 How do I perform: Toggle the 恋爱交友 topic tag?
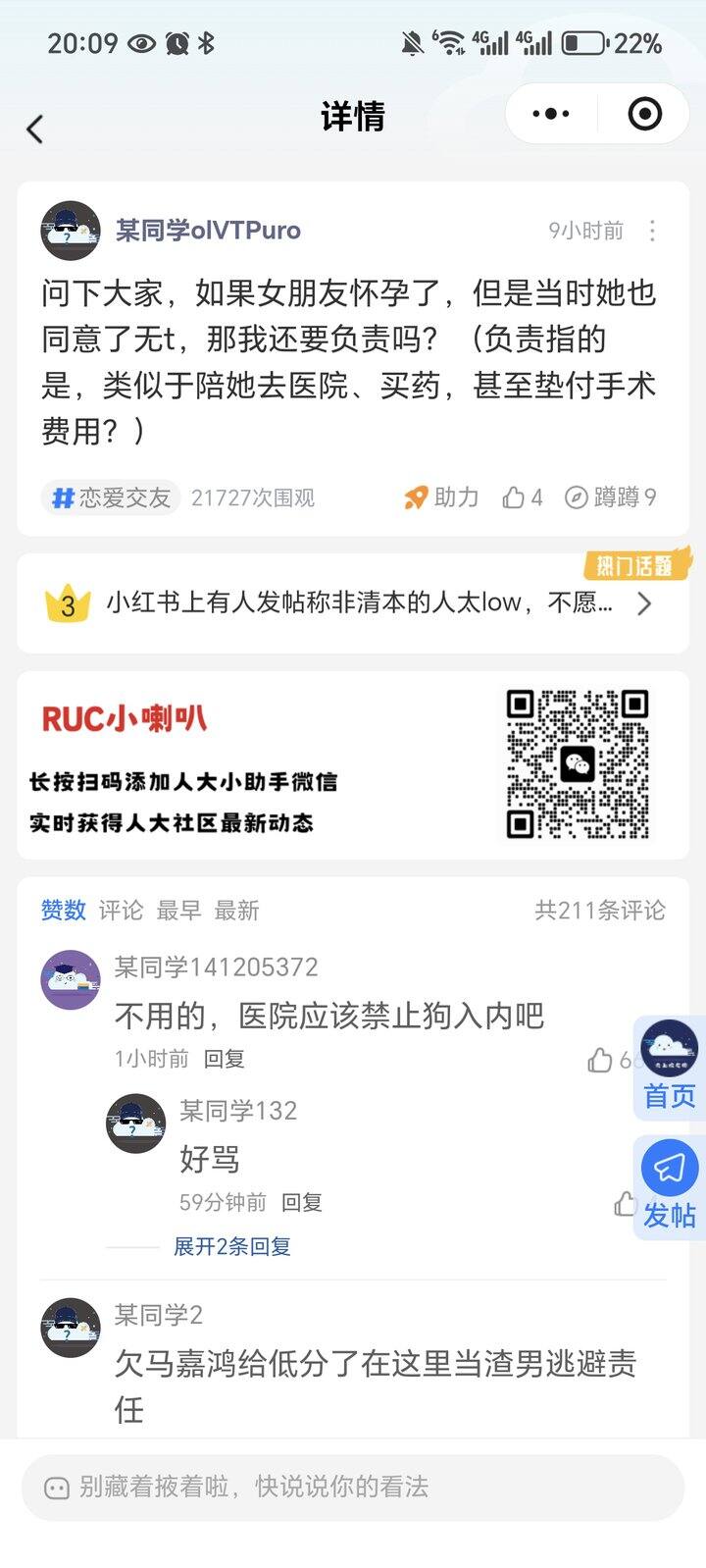[110, 498]
